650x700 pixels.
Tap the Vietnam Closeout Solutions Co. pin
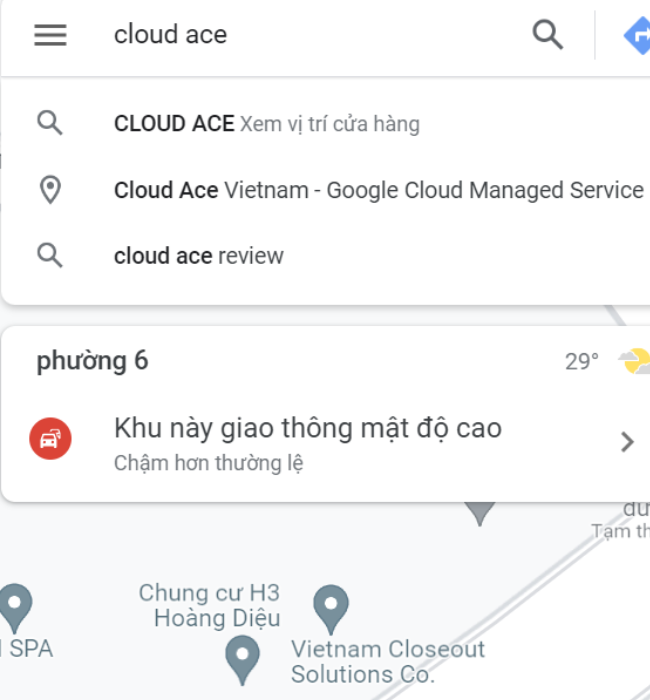(242, 657)
